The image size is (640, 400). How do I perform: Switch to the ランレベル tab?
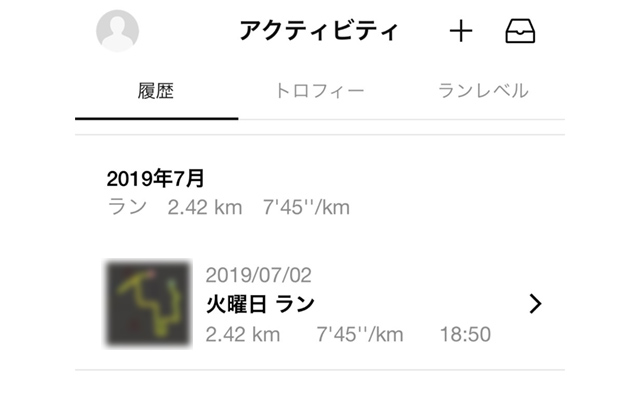(x=483, y=92)
